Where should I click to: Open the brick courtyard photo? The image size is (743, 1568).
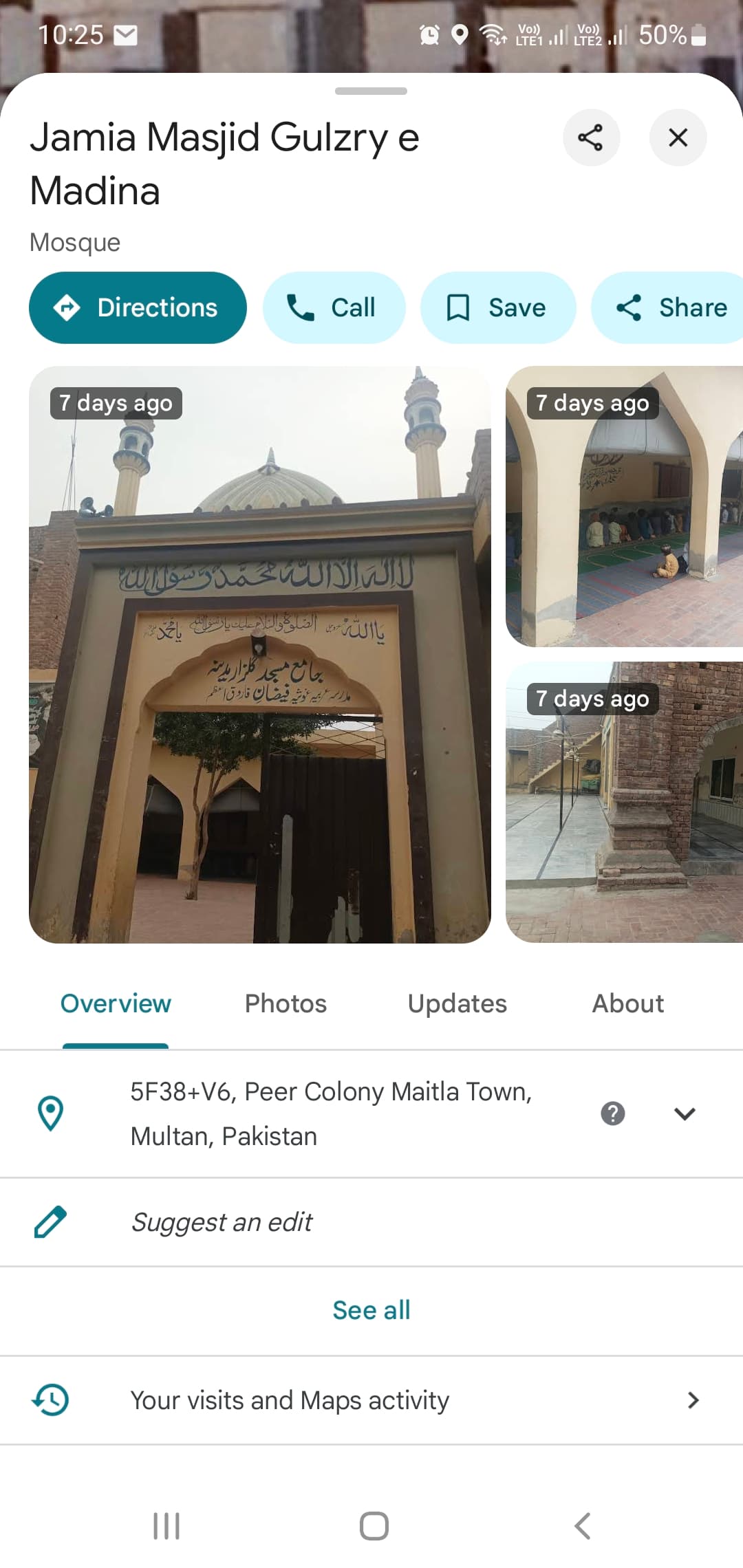pyautogui.click(x=624, y=802)
